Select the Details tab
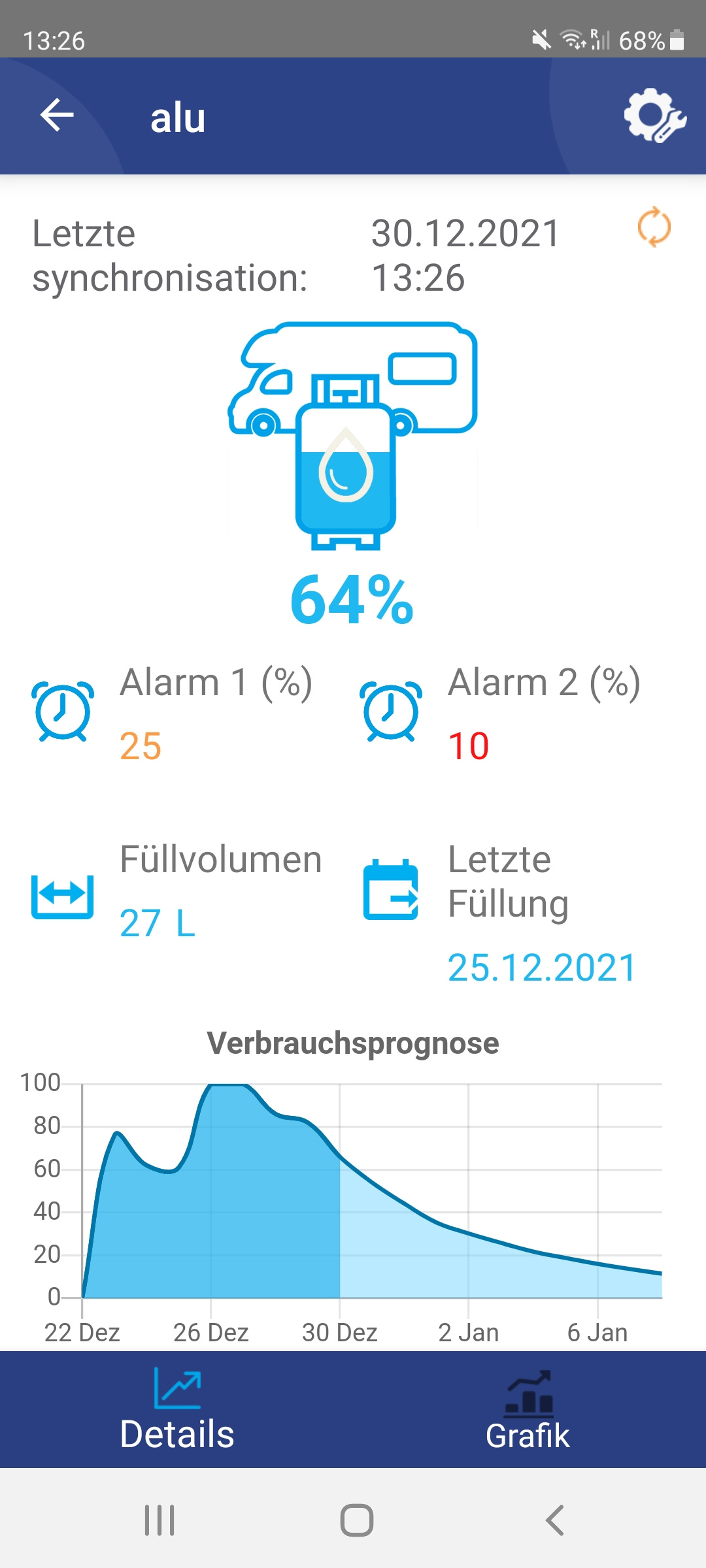The width and height of the screenshot is (706, 1568). pos(177,1411)
